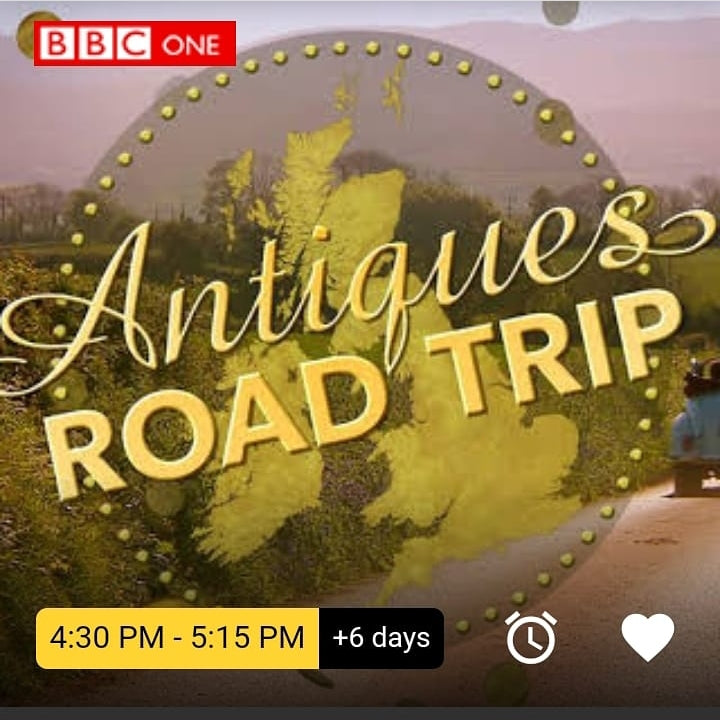The image size is (720, 720).
Task: Open the Antiques Road Trip program tile
Action: coord(360,330)
